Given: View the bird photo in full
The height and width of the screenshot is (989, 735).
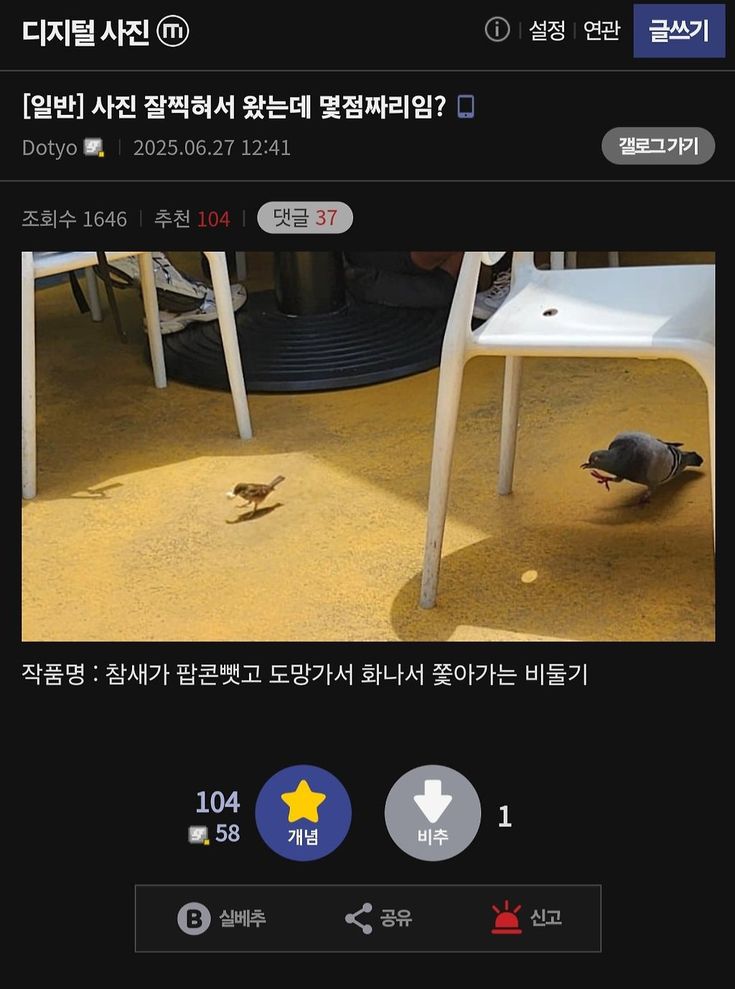Looking at the screenshot, I should click(368, 446).
